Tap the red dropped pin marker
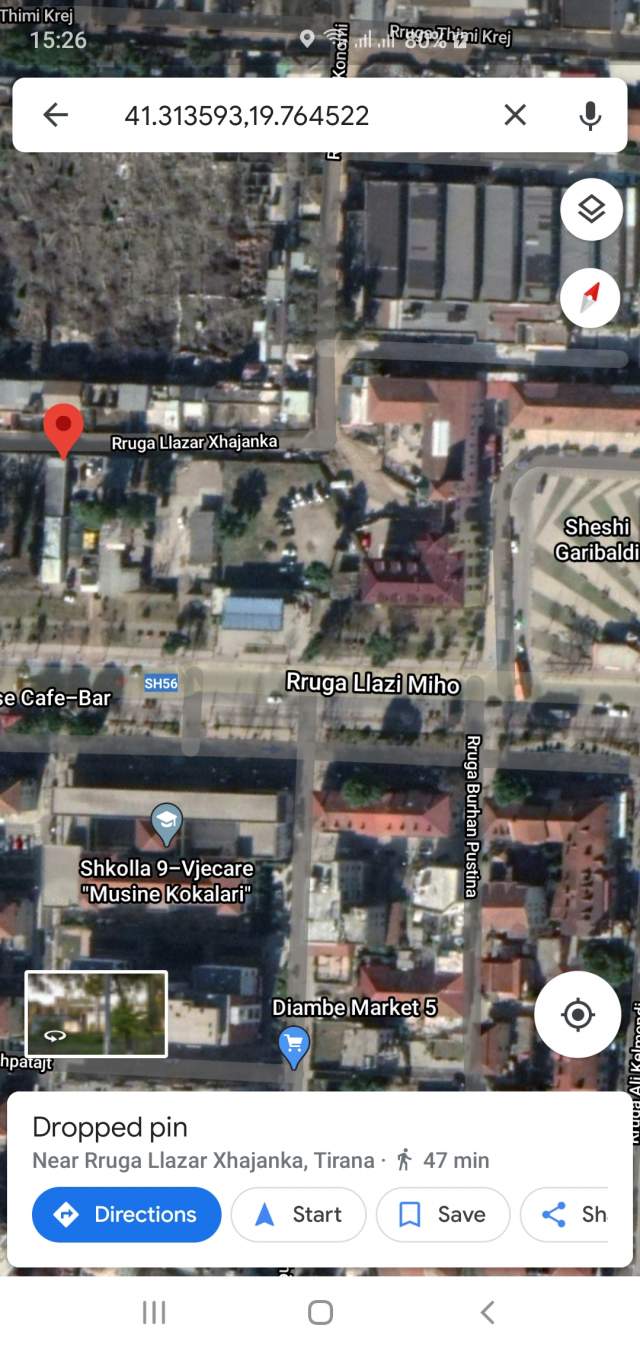 pyautogui.click(x=63, y=432)
